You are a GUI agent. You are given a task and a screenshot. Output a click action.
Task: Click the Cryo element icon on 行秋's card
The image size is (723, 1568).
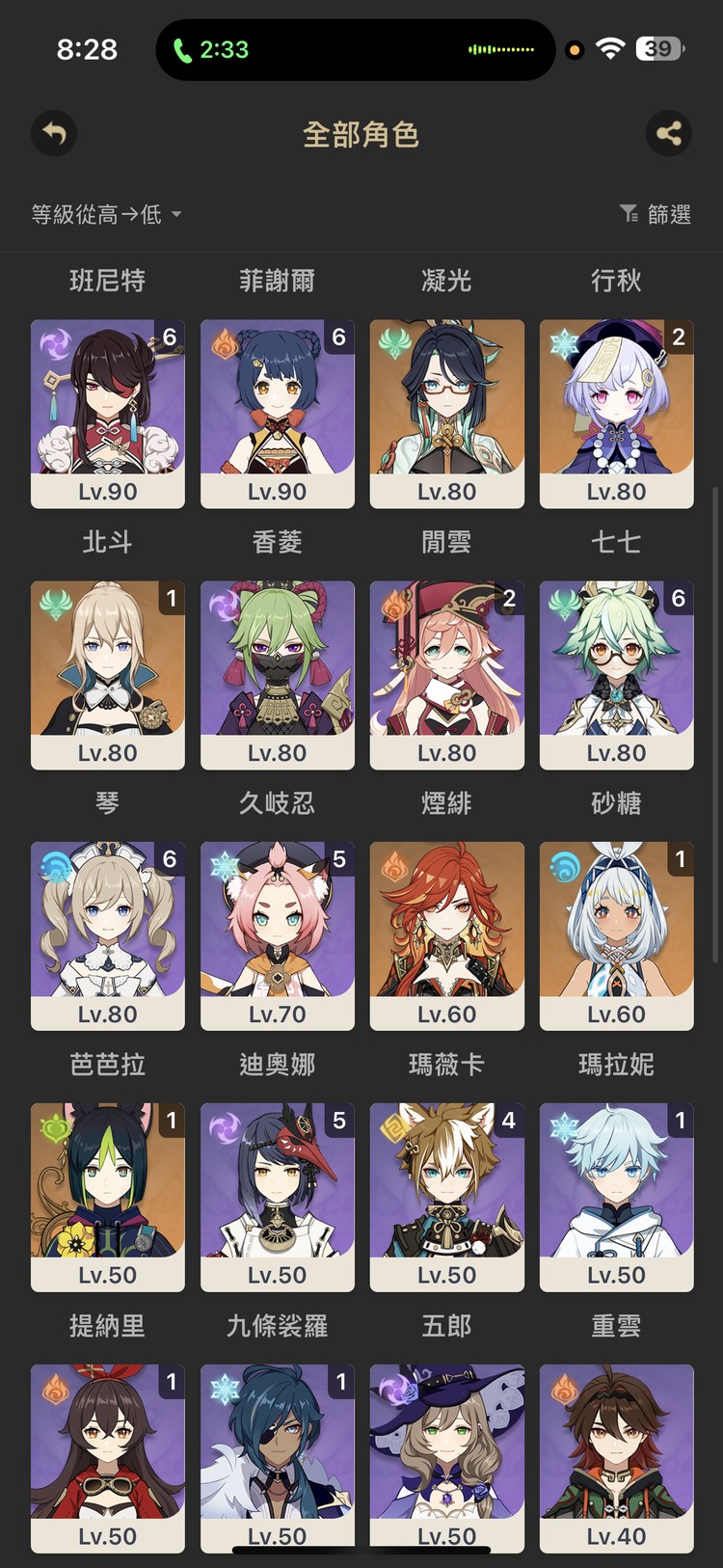tap(564, 342)
